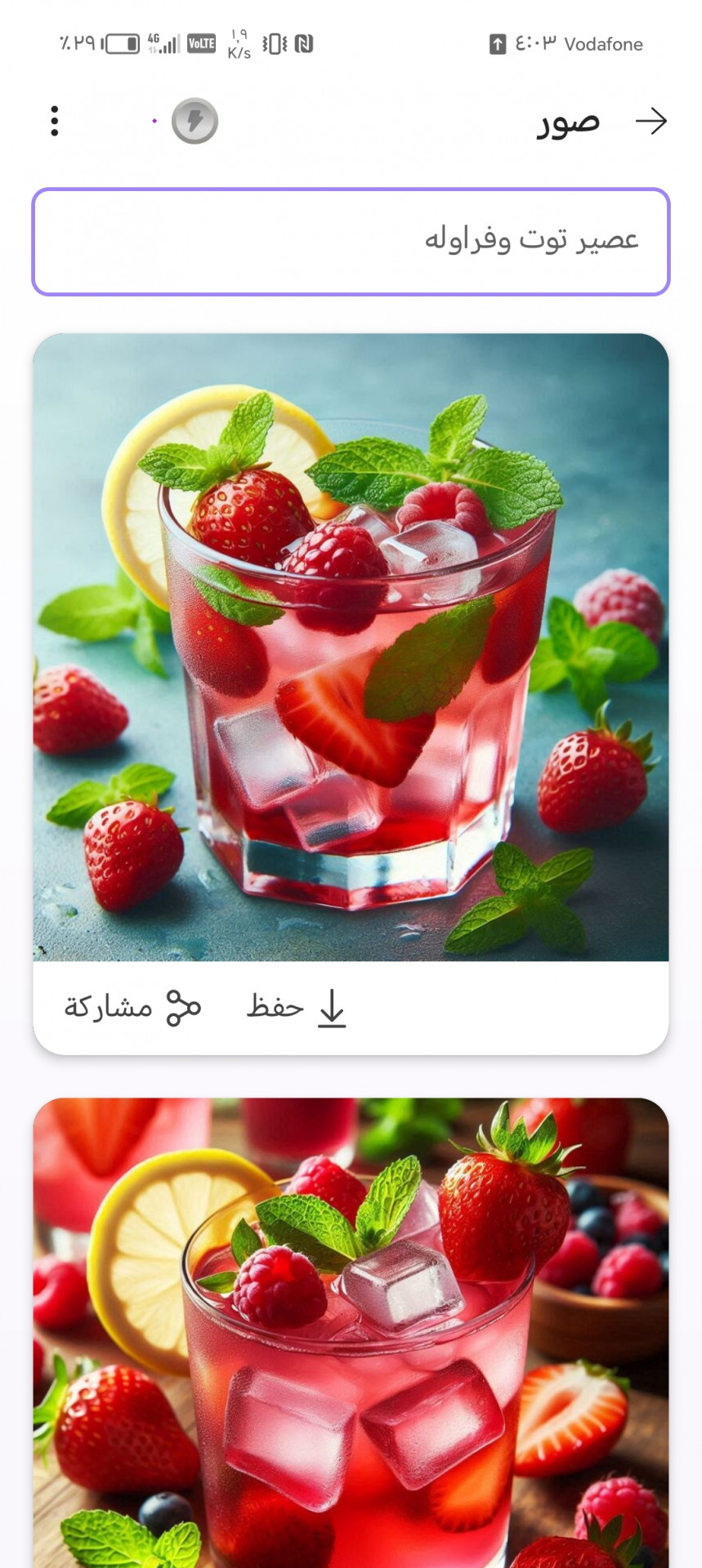Edit the prompt field عصير توت وفراوله
Screen dimensions: 702x1568
click(x=351, y=242)
